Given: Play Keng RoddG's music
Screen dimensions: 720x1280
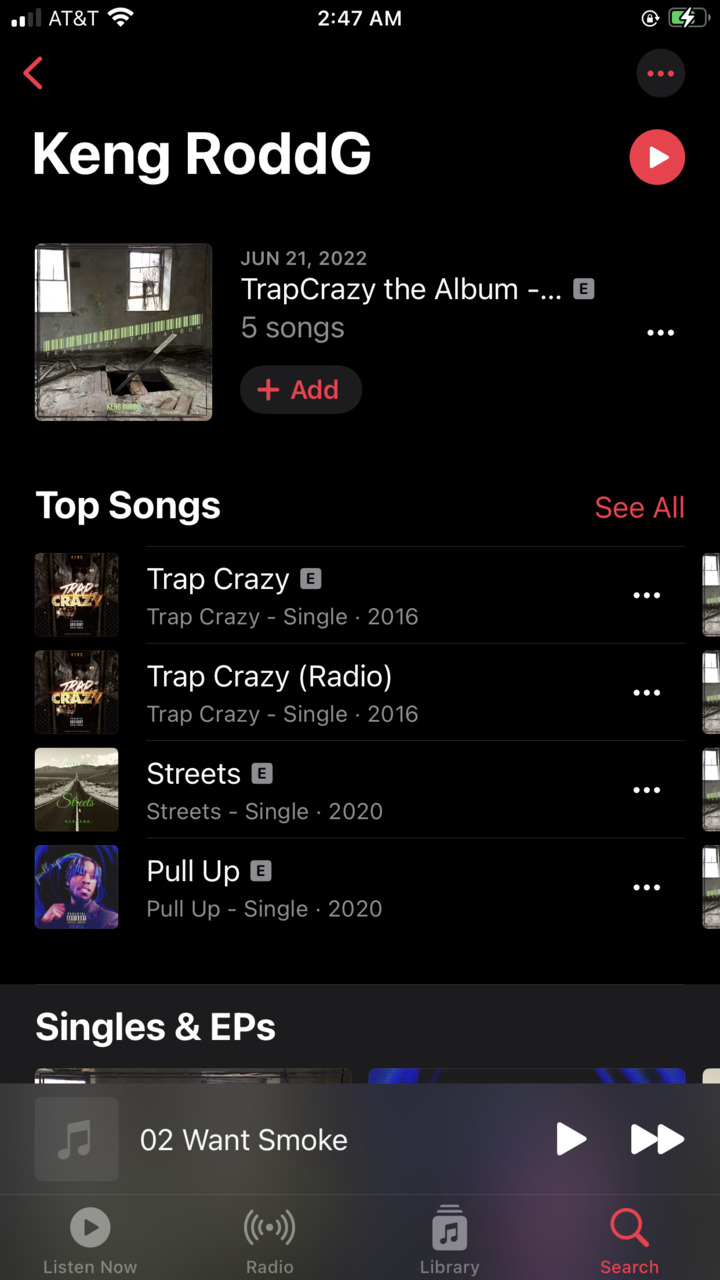Looking at the screenshot, I should pos(657,157).
